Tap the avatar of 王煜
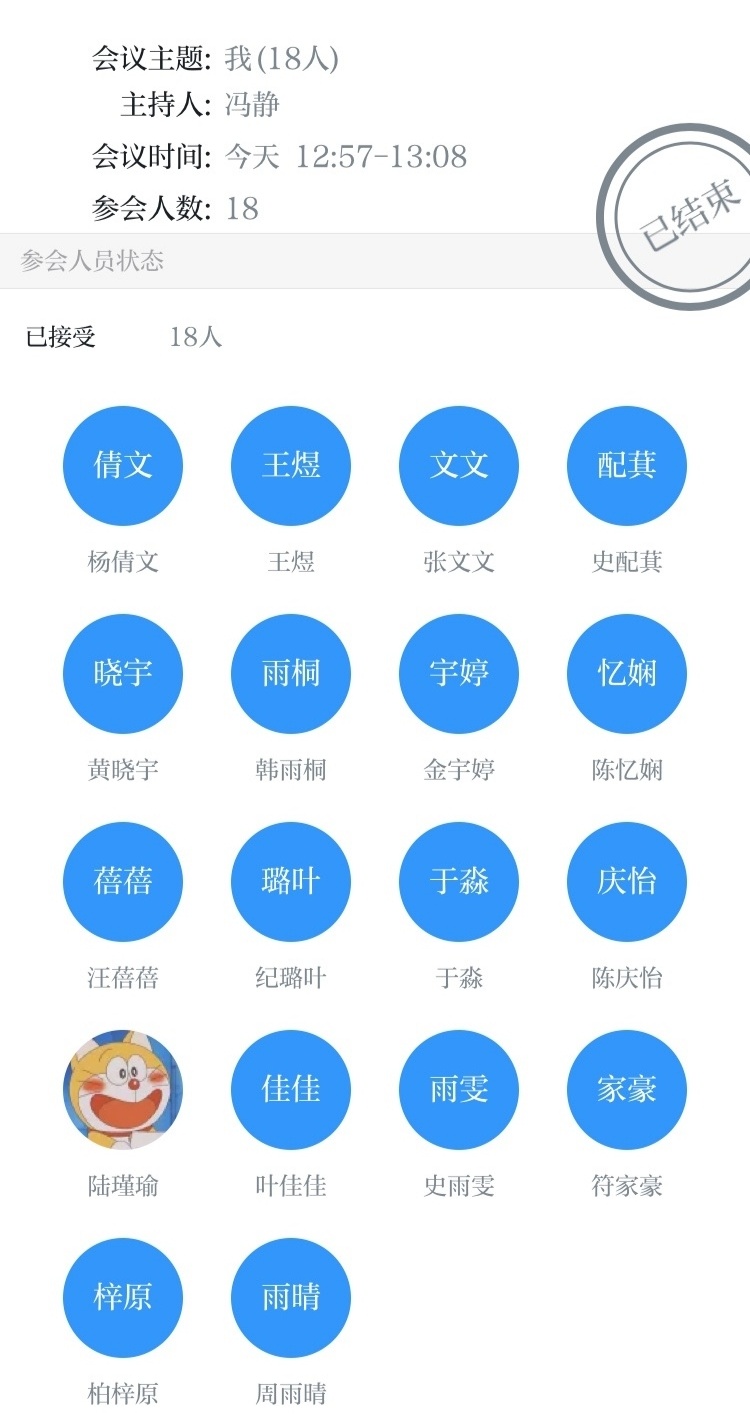Screen dimensions: 750x1425 pos(291,466)
